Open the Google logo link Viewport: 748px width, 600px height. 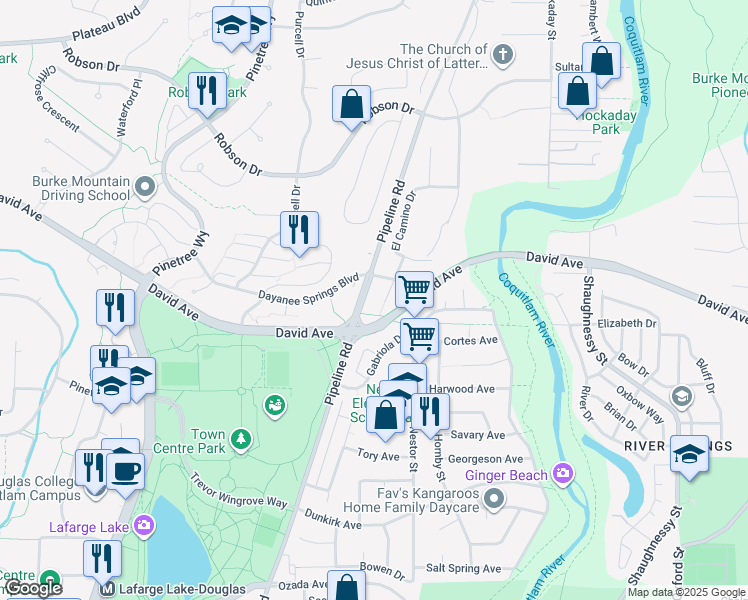33,589
